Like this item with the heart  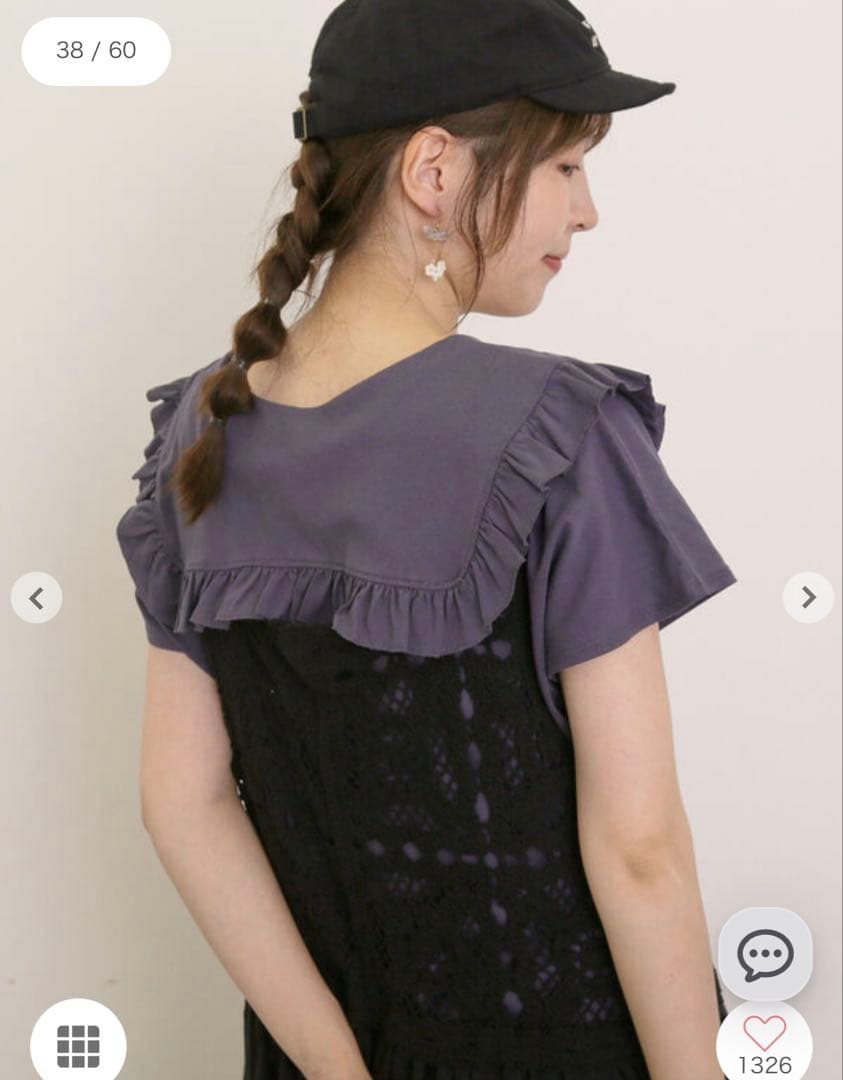[x=764, y=1033]
